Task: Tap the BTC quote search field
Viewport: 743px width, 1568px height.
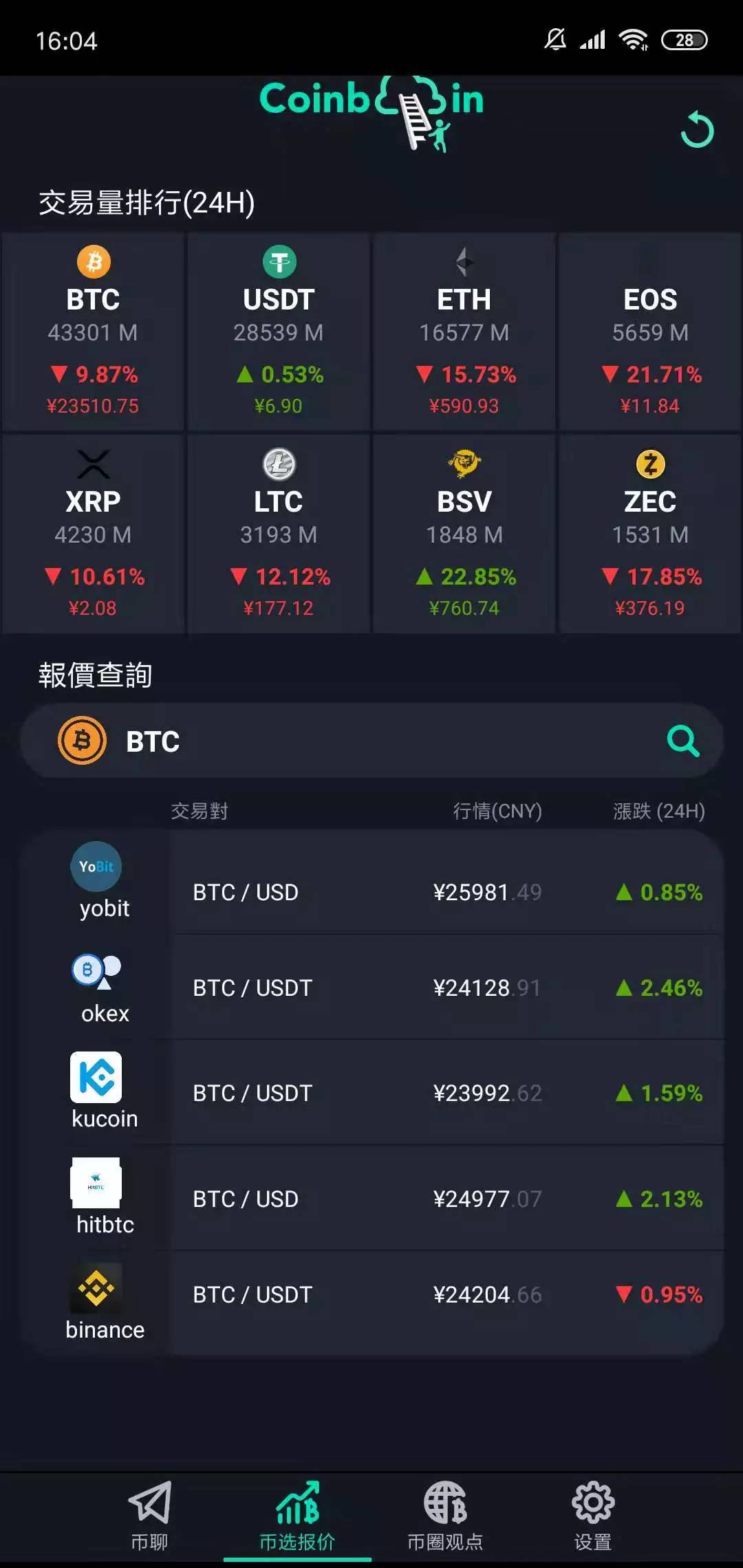Action: click(x=371, y=741)
